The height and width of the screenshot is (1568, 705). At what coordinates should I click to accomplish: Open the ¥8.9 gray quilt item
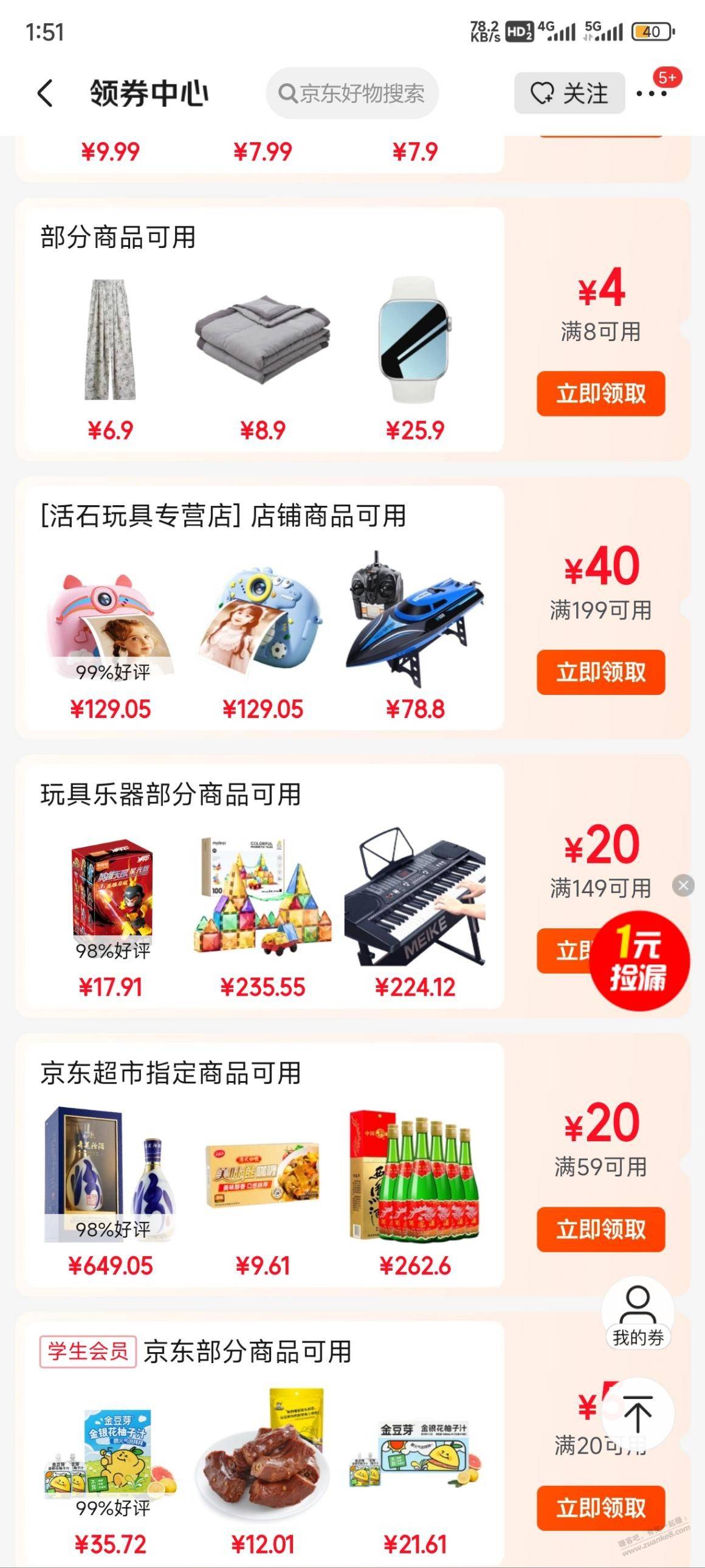click(262, 341)
